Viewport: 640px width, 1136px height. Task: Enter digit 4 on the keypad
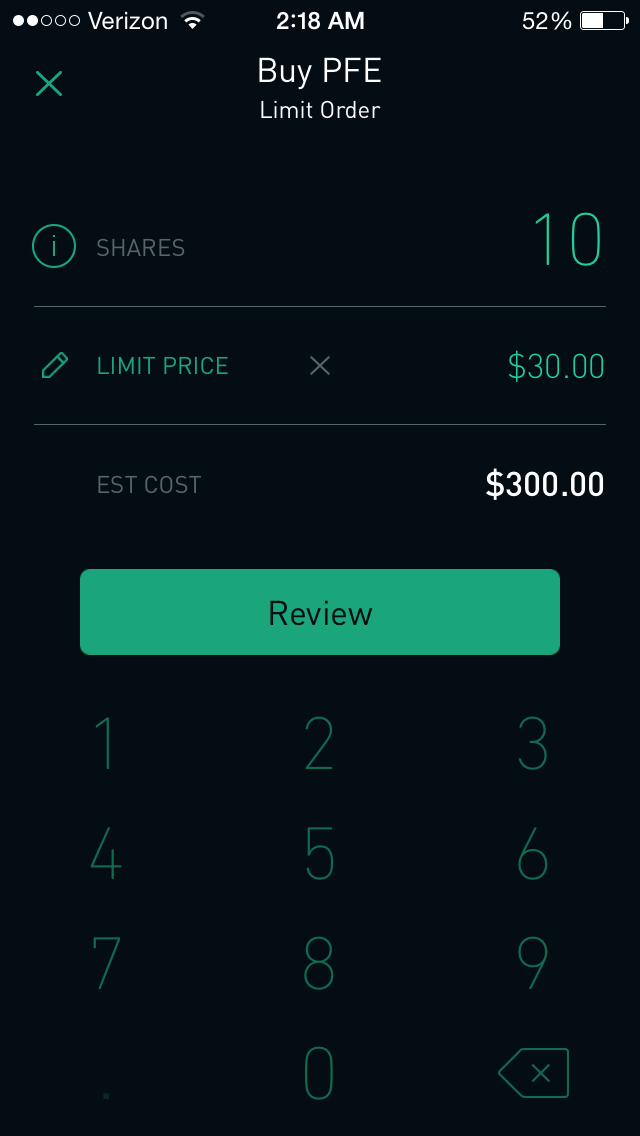click(x=106, y=853)
